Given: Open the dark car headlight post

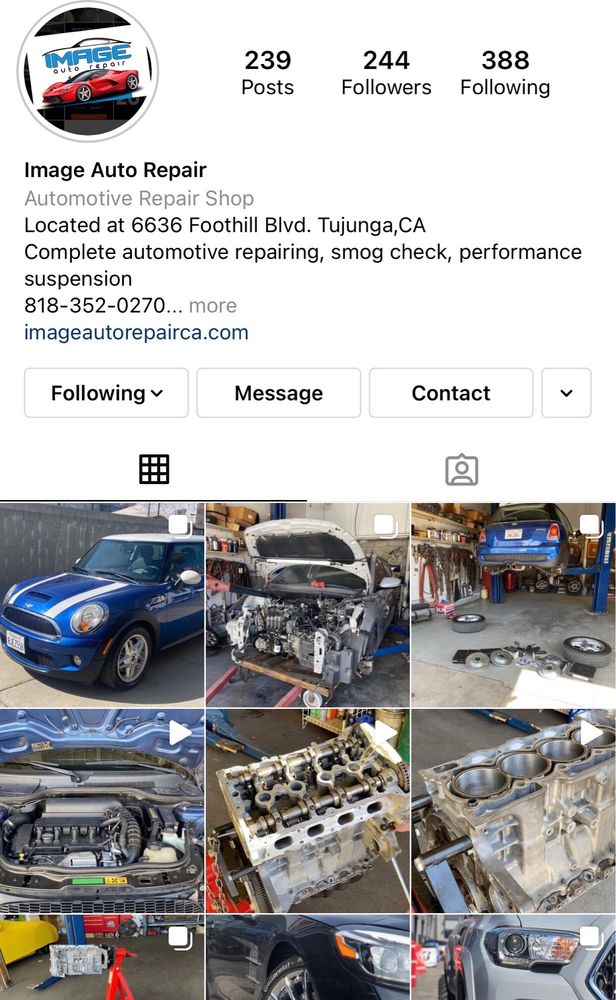Looking at the screenshot, I should (x=307, y=957).
